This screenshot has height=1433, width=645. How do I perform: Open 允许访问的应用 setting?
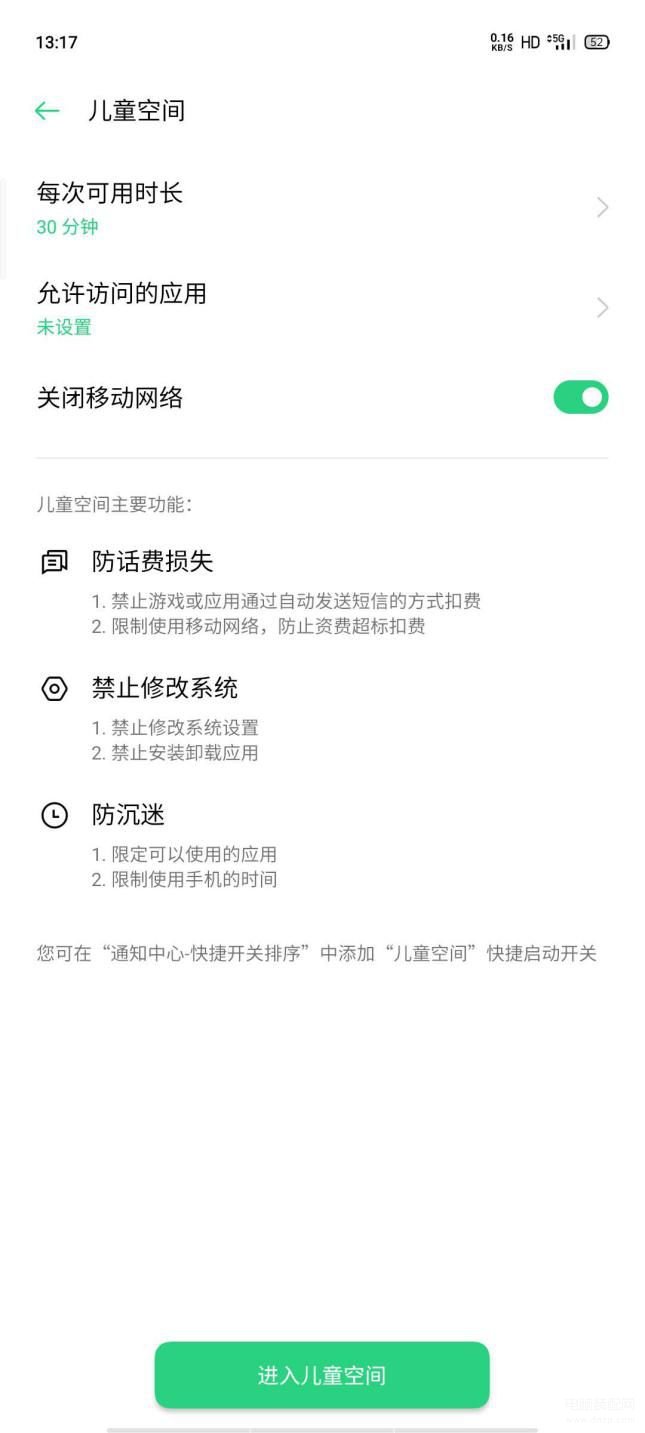(322, 308)
